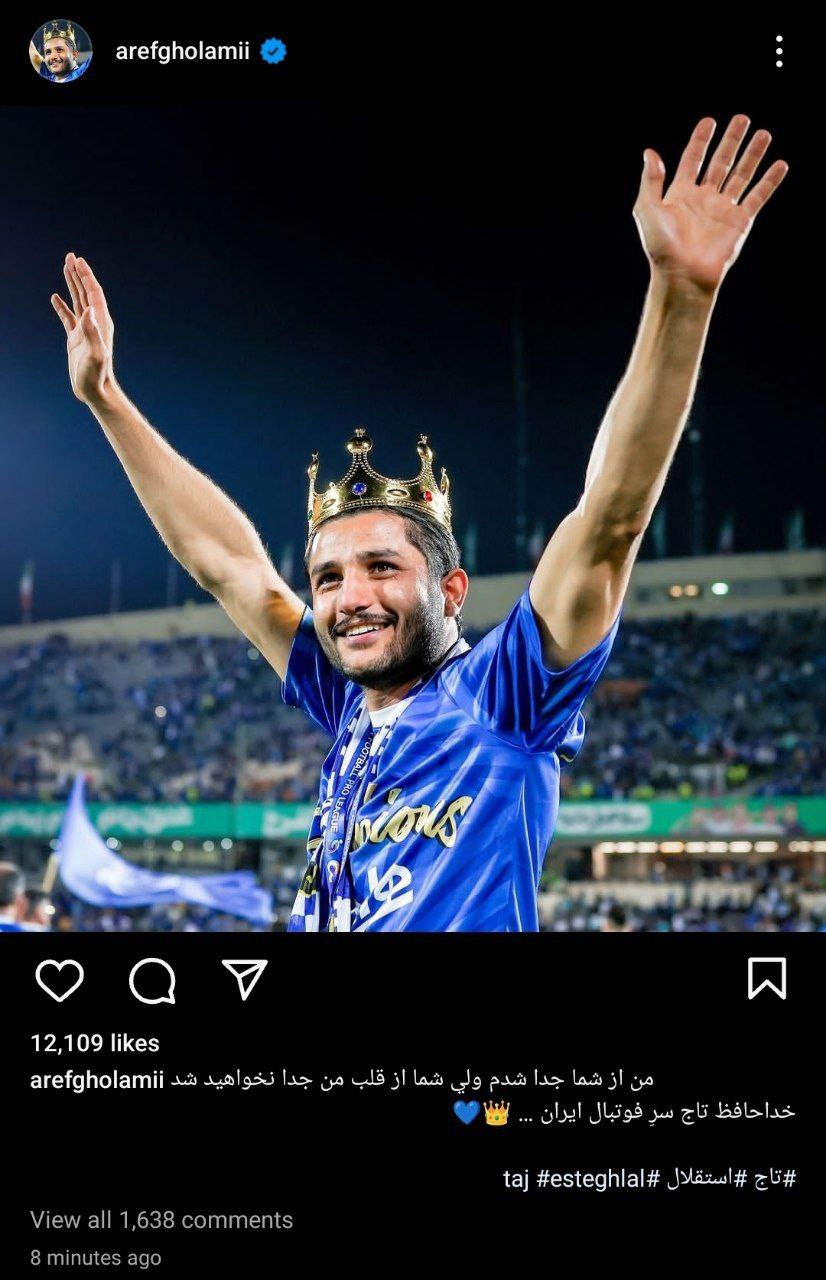The image size is (826, 1280).
Task: Tap arefgholamii's name in the caption
Action: coord(97,1079)
